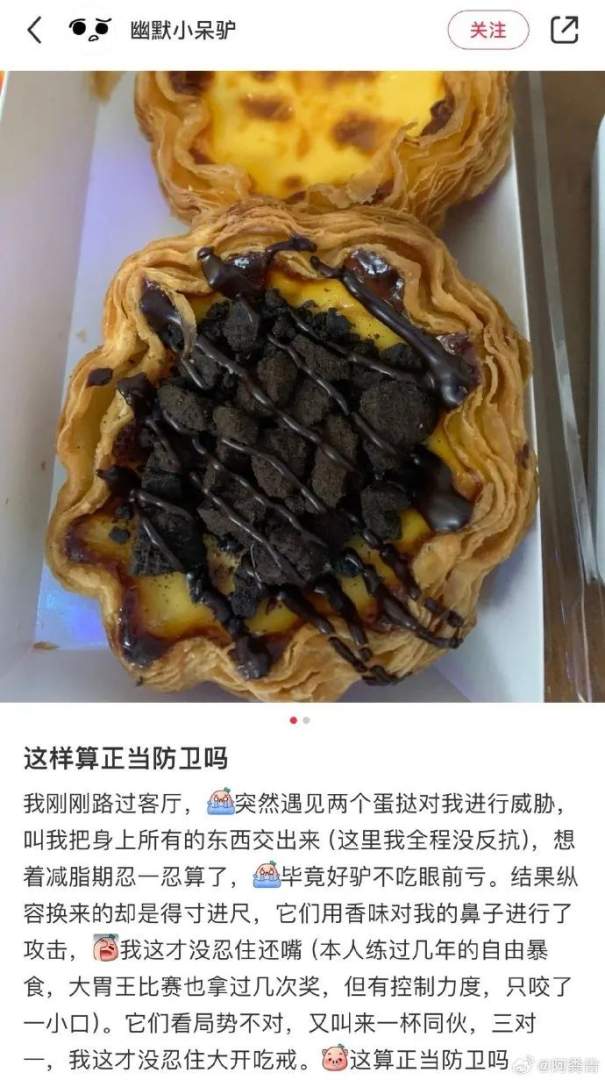The height and width of the screenshot is (1080, 605).
Task: Tap the 关注 button to follow the author
Action: coord(487,30)
